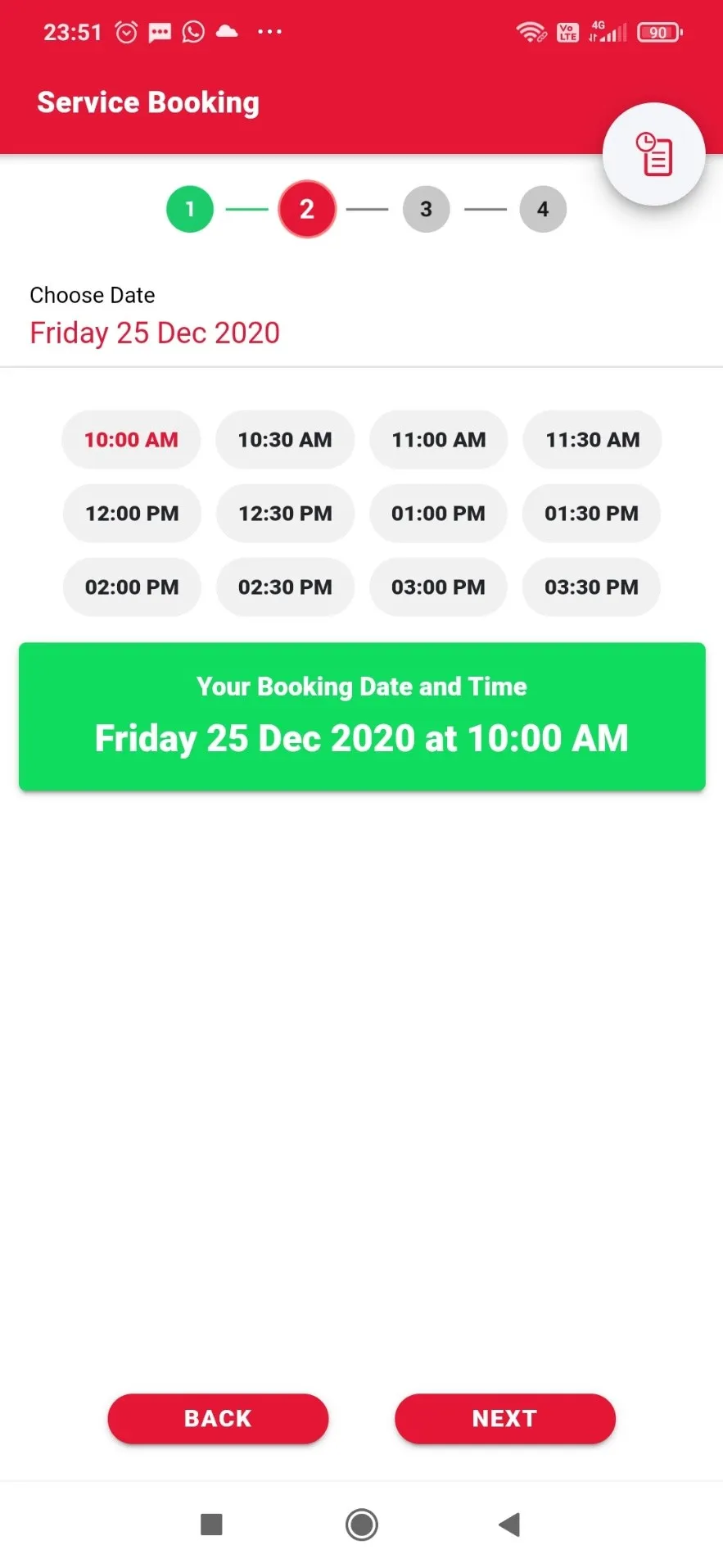
Task: Pick the 03:30 PM slot
Action: tap(592, 587)
